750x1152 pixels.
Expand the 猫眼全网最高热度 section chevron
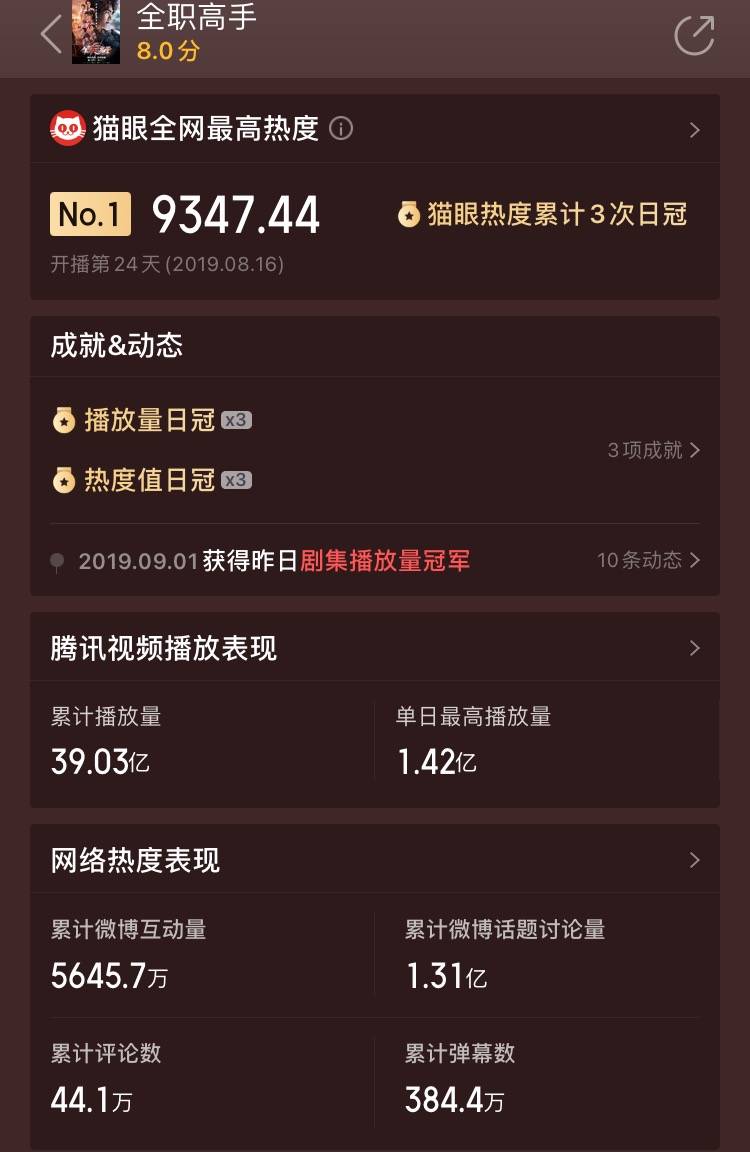point(696,130)
